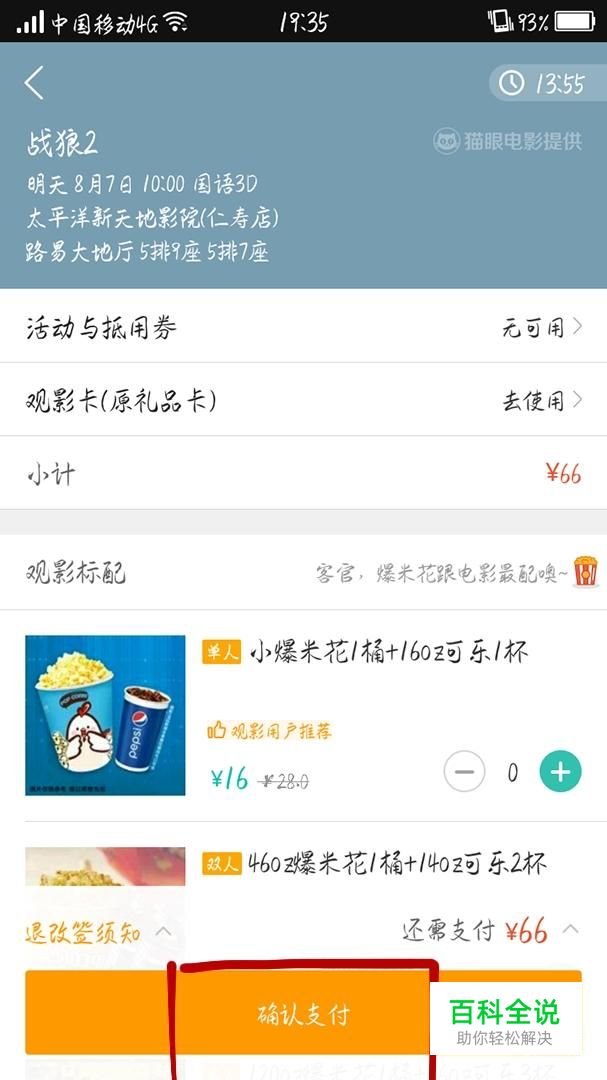Viewport: 607px width, 1080px height.
Task: Open 活动与抵用券 row
Action: 303,326
